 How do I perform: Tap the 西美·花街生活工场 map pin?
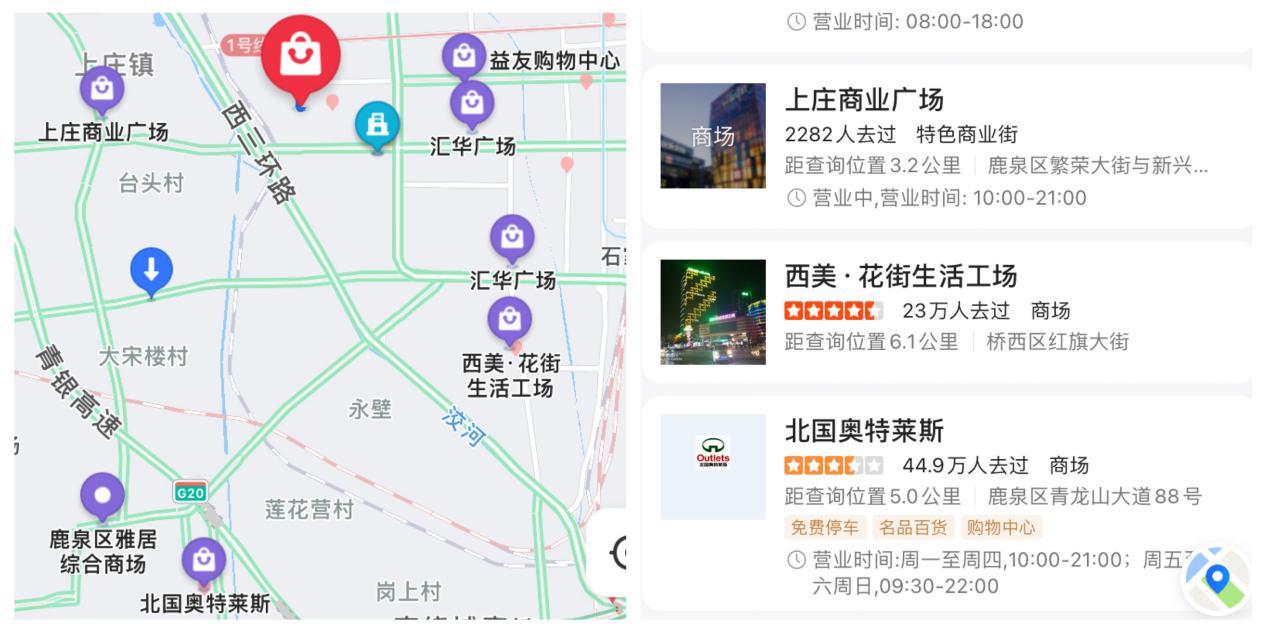(x=510, y=319)
